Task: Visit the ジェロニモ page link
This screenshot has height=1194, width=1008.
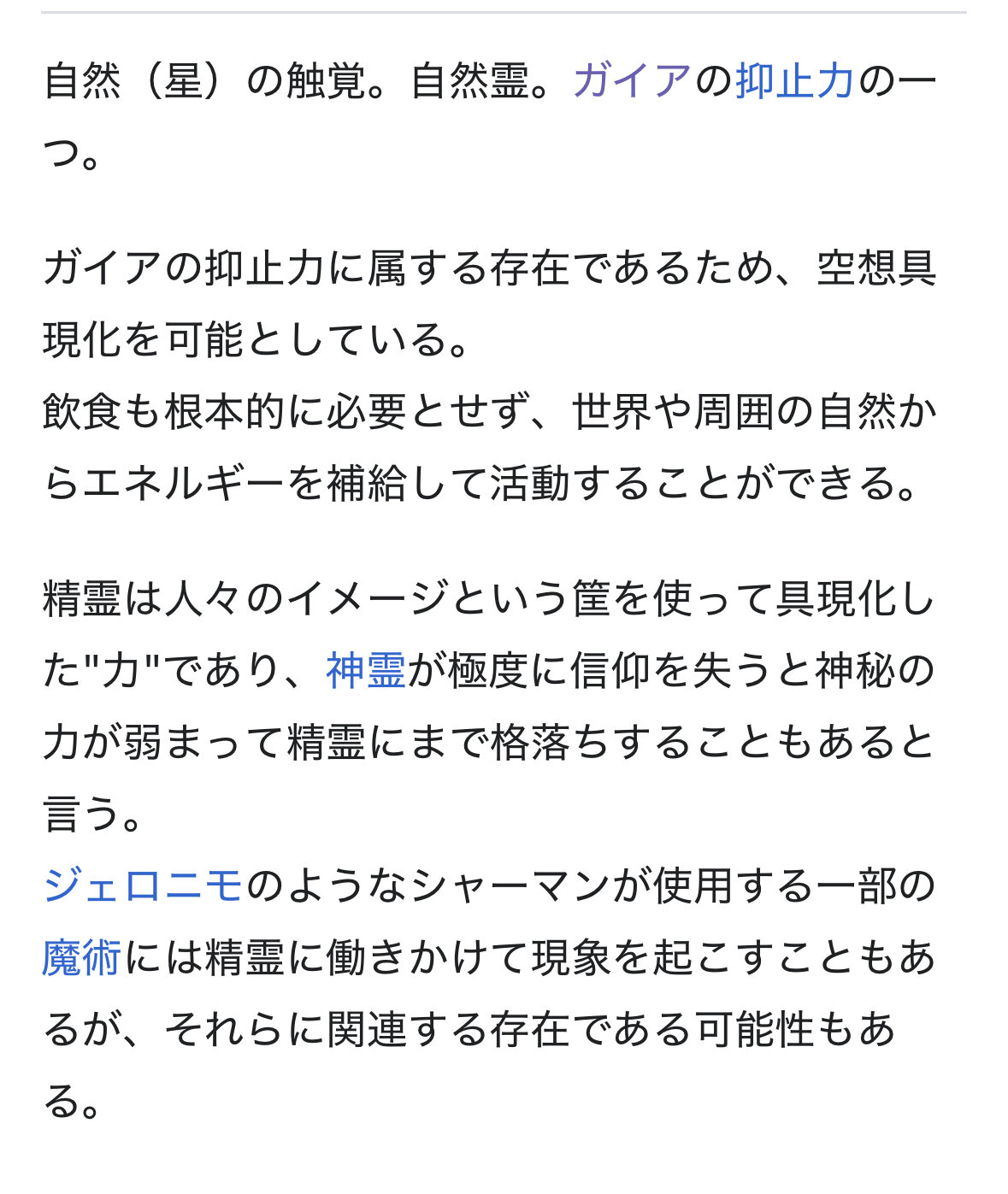Action: click(x=143, y=885)
